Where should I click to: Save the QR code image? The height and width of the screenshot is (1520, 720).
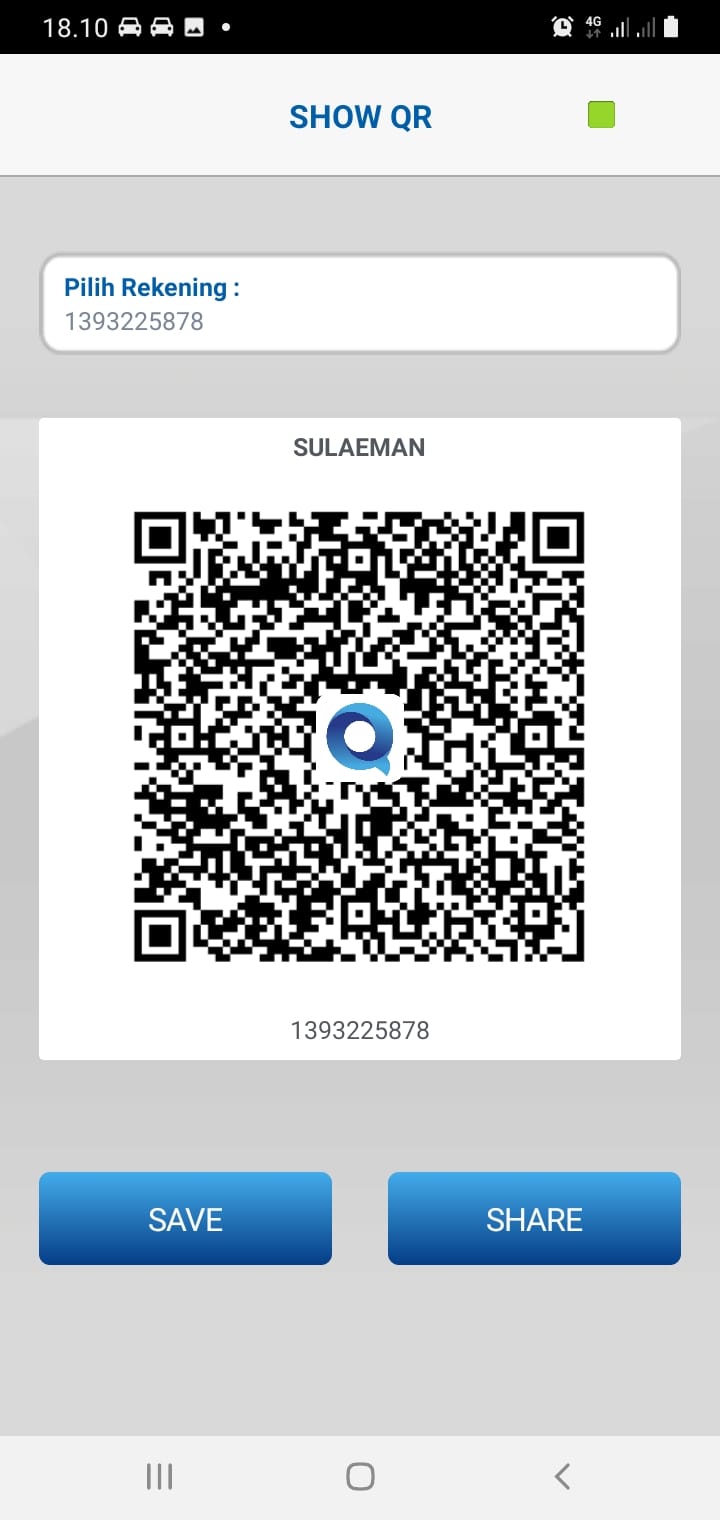185,1219
